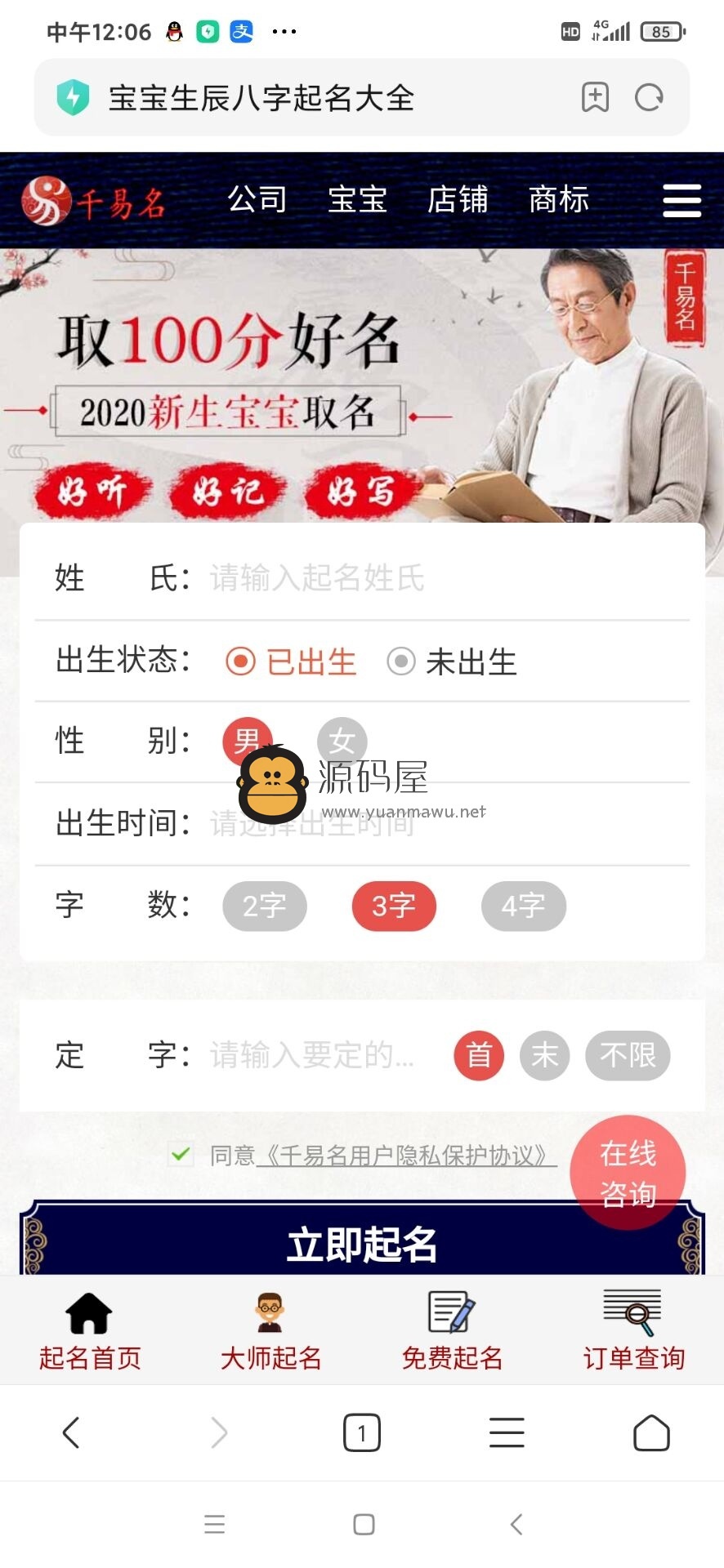Submit with the 立即起名 button
Image resolution: width=724 pixels, height=1568 pixels.
361,1244
